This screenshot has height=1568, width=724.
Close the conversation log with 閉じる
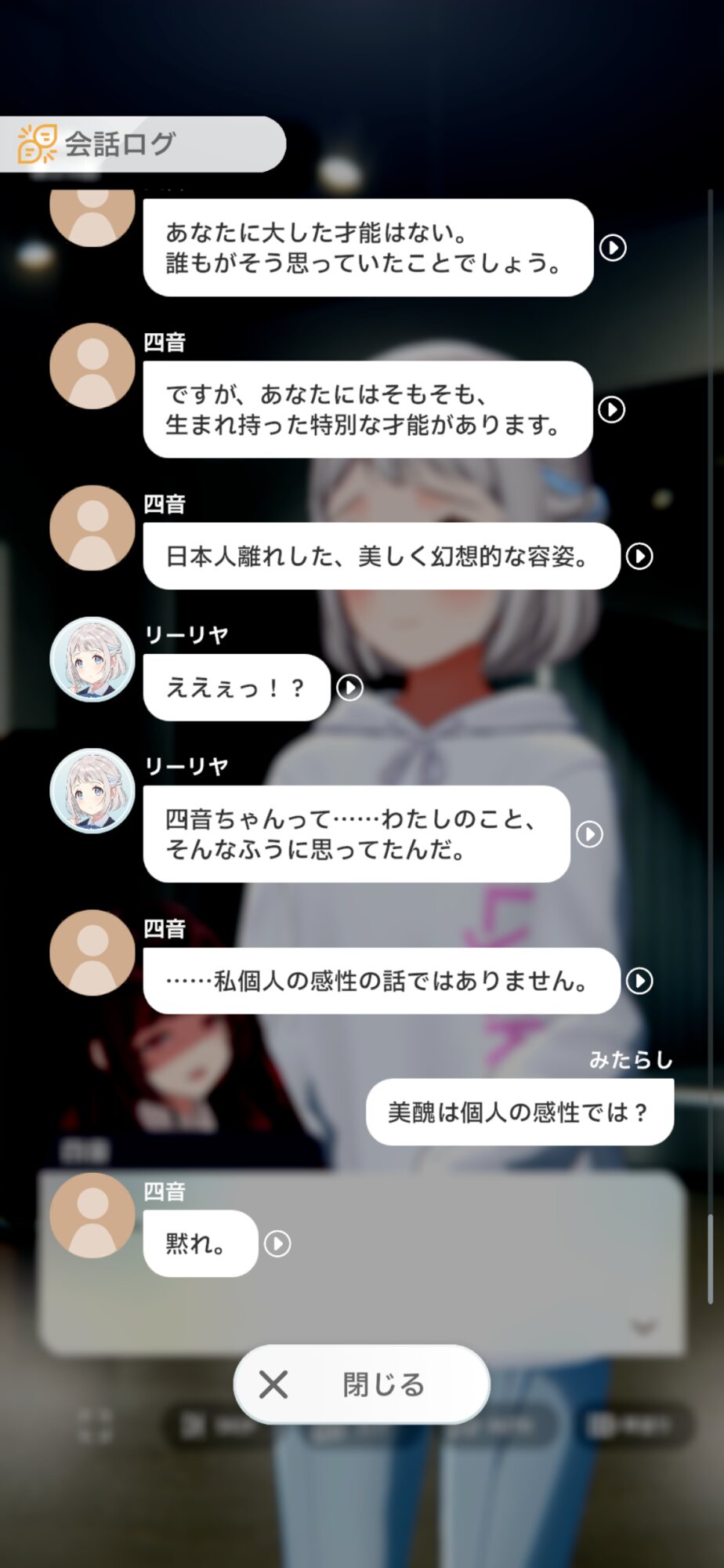click(362, 1385)
